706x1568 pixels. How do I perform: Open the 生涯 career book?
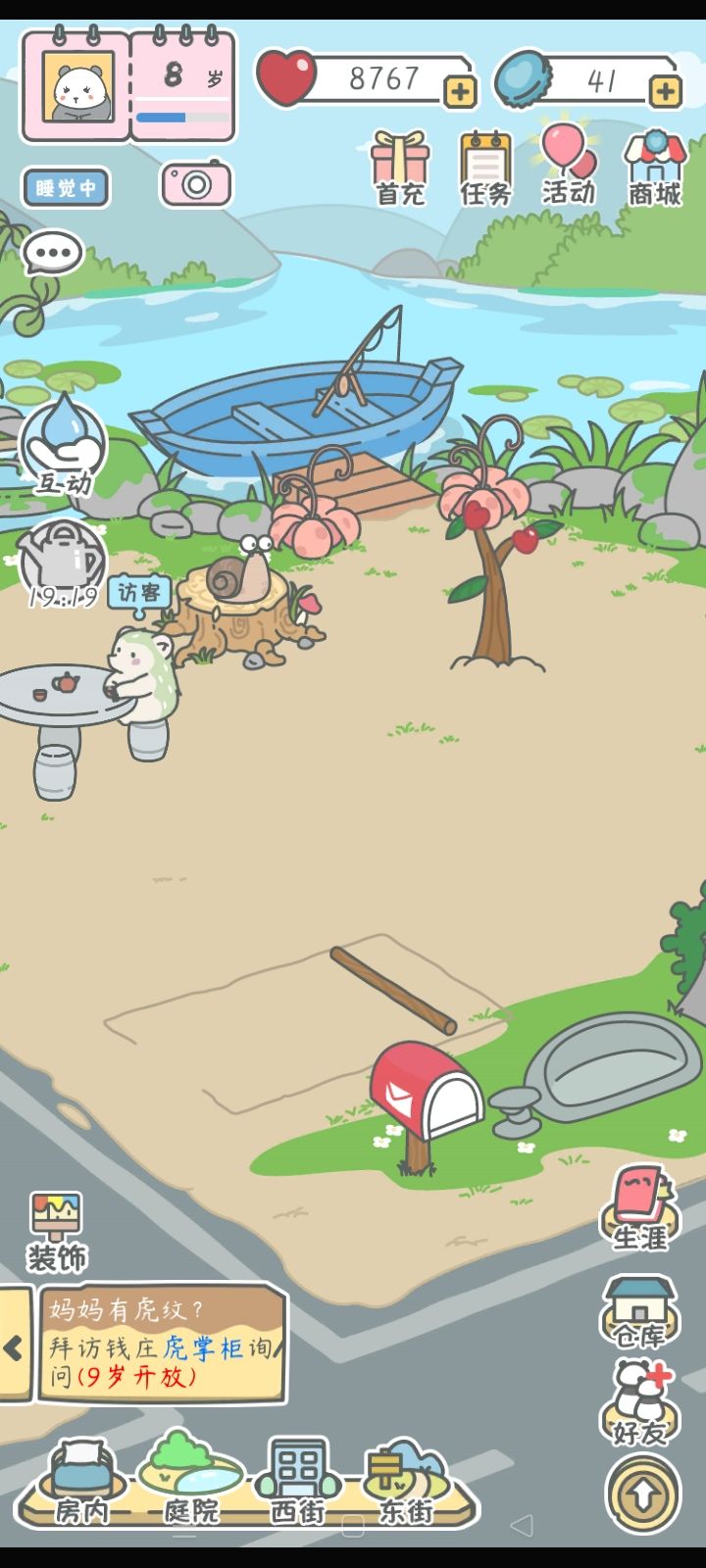pyautogui.click(x=640, y=1207)
